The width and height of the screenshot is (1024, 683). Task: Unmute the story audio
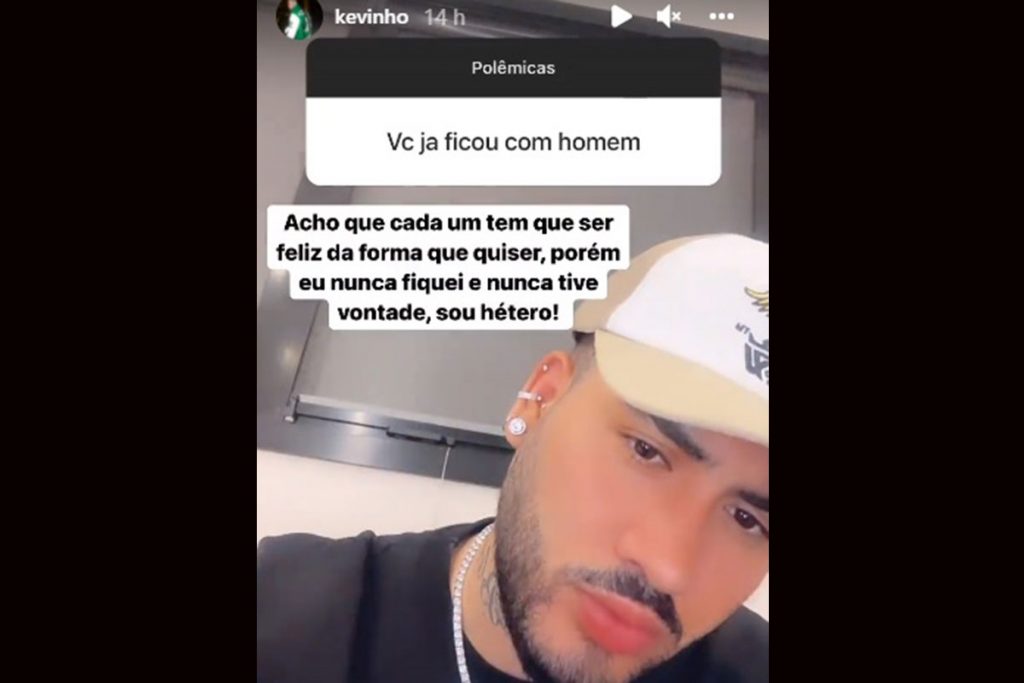(x=669, y=16)
